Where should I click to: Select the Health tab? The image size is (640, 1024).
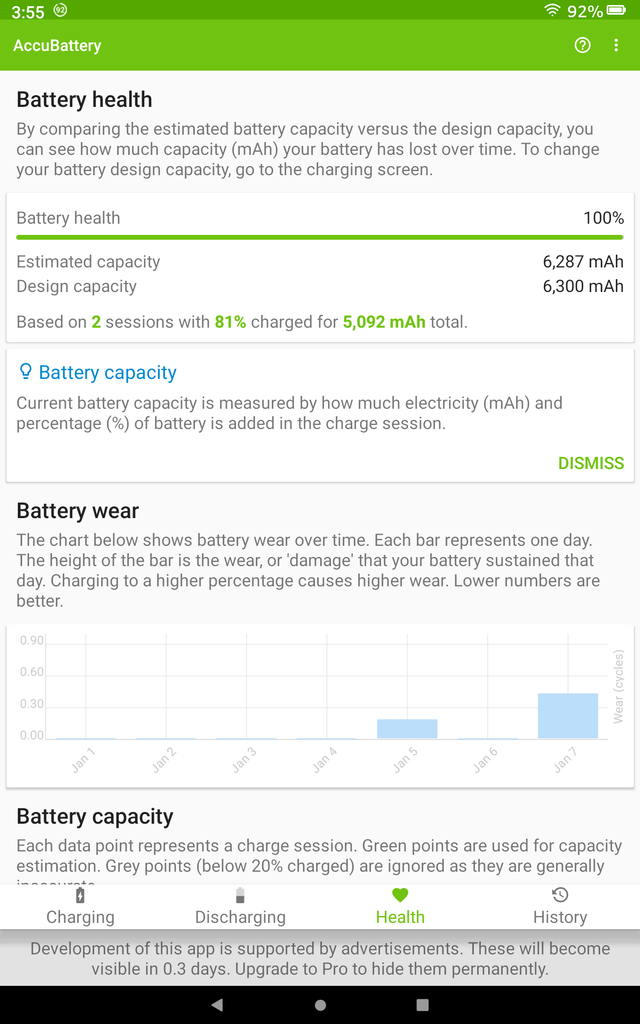coord(400,906)
